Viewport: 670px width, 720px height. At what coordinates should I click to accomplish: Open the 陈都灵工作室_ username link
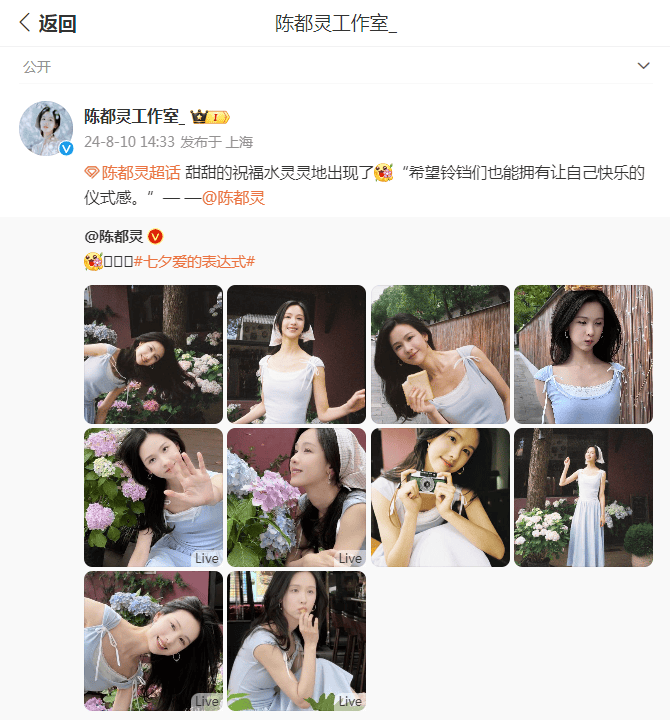pyautogui.click(x=134, y=117)
